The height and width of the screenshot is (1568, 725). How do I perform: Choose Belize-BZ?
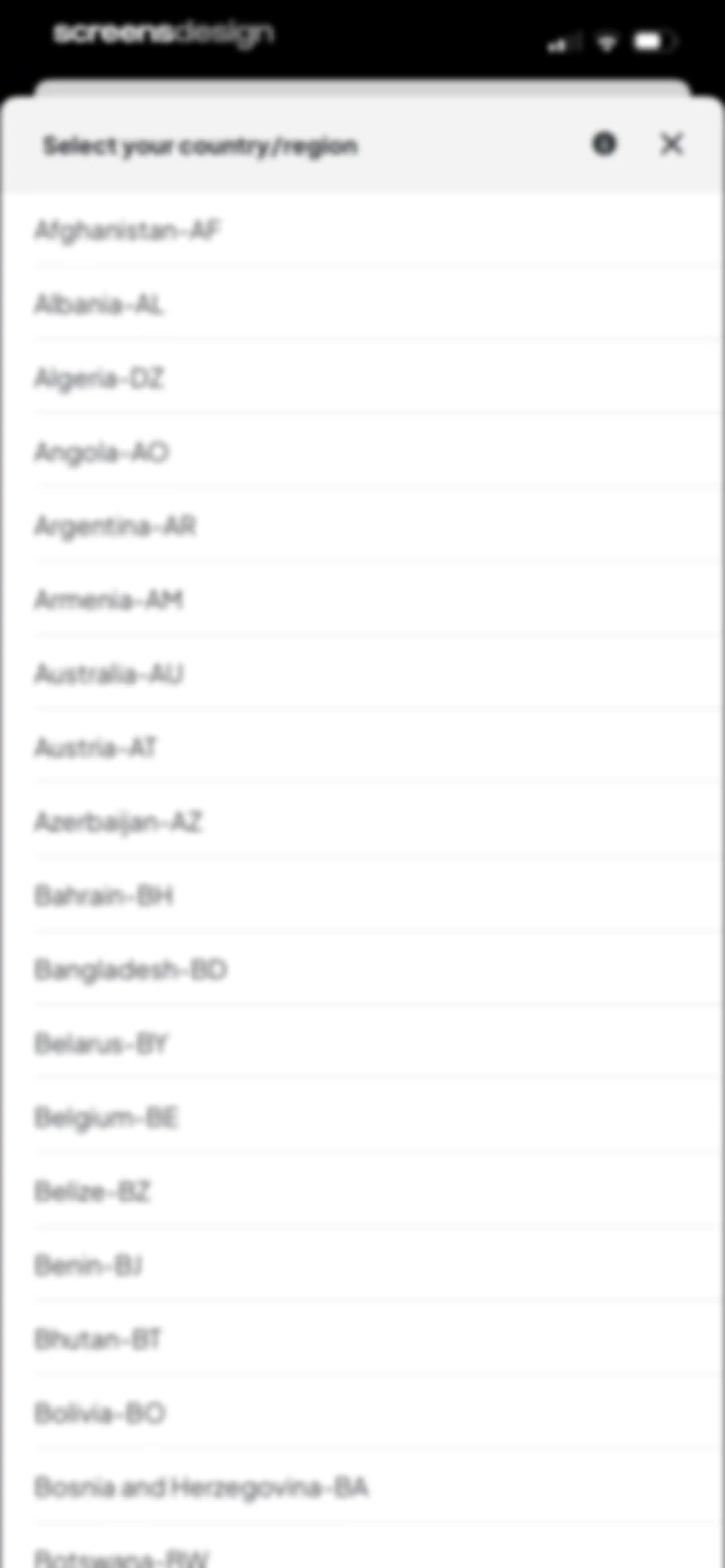click(x=362, y=1191)
